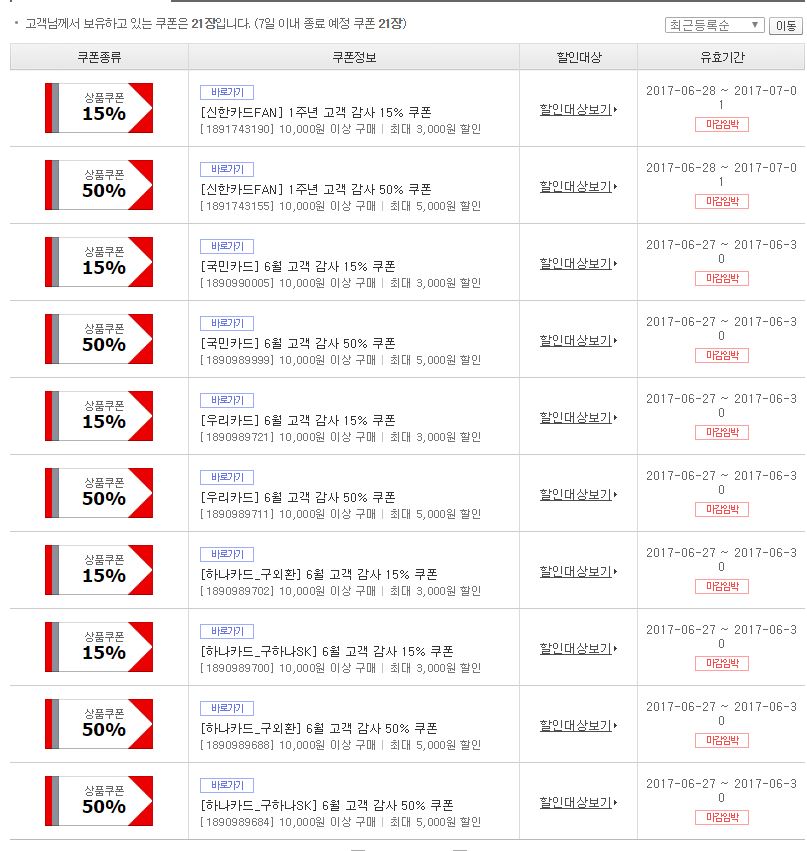Screen dimensions: 807x851
Task: Select 바로가기 on the 우리카드 50% coupon
Action: point(227,478)
